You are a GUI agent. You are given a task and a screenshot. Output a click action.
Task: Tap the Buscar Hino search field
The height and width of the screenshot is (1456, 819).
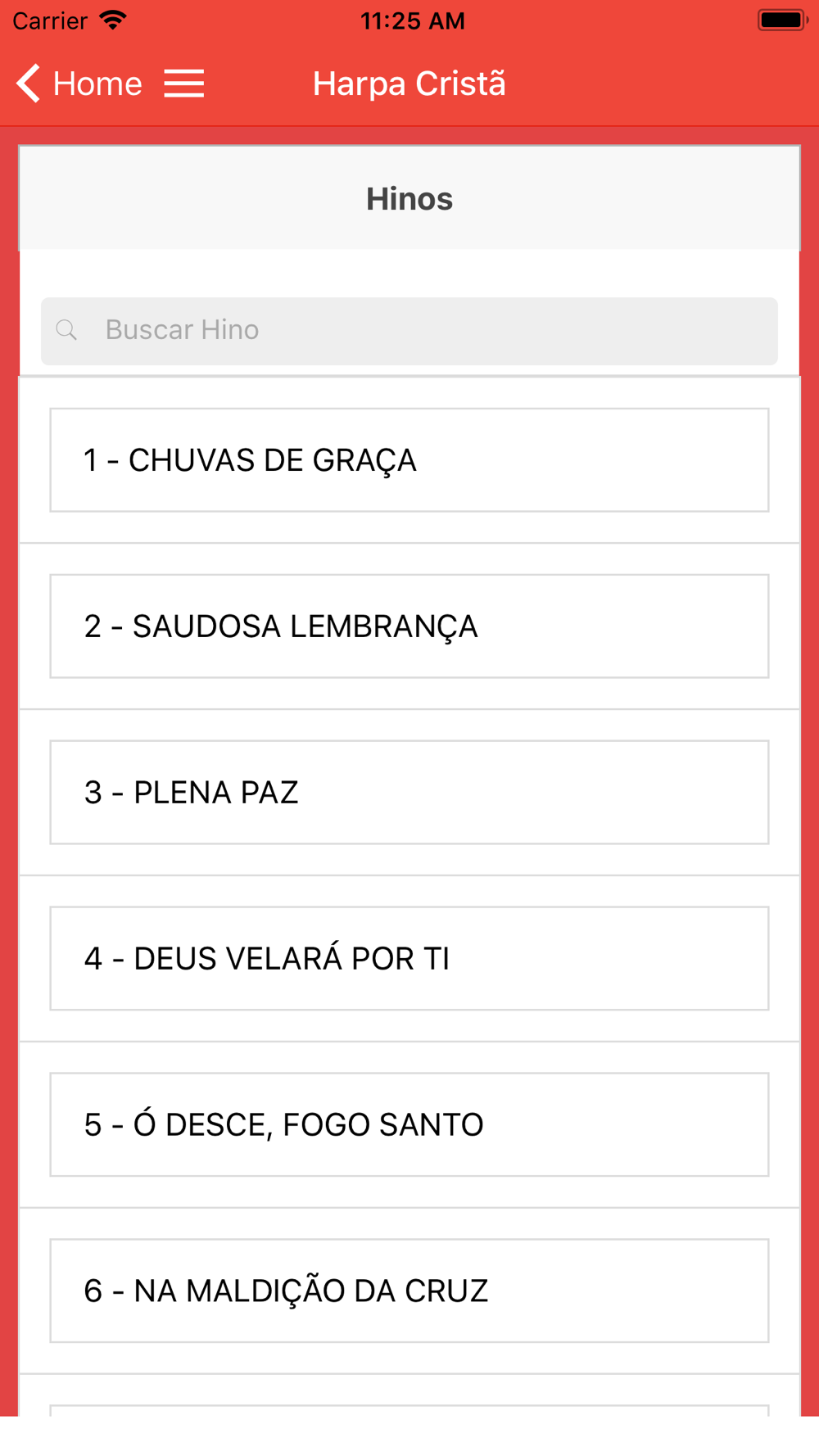point(409,331)
